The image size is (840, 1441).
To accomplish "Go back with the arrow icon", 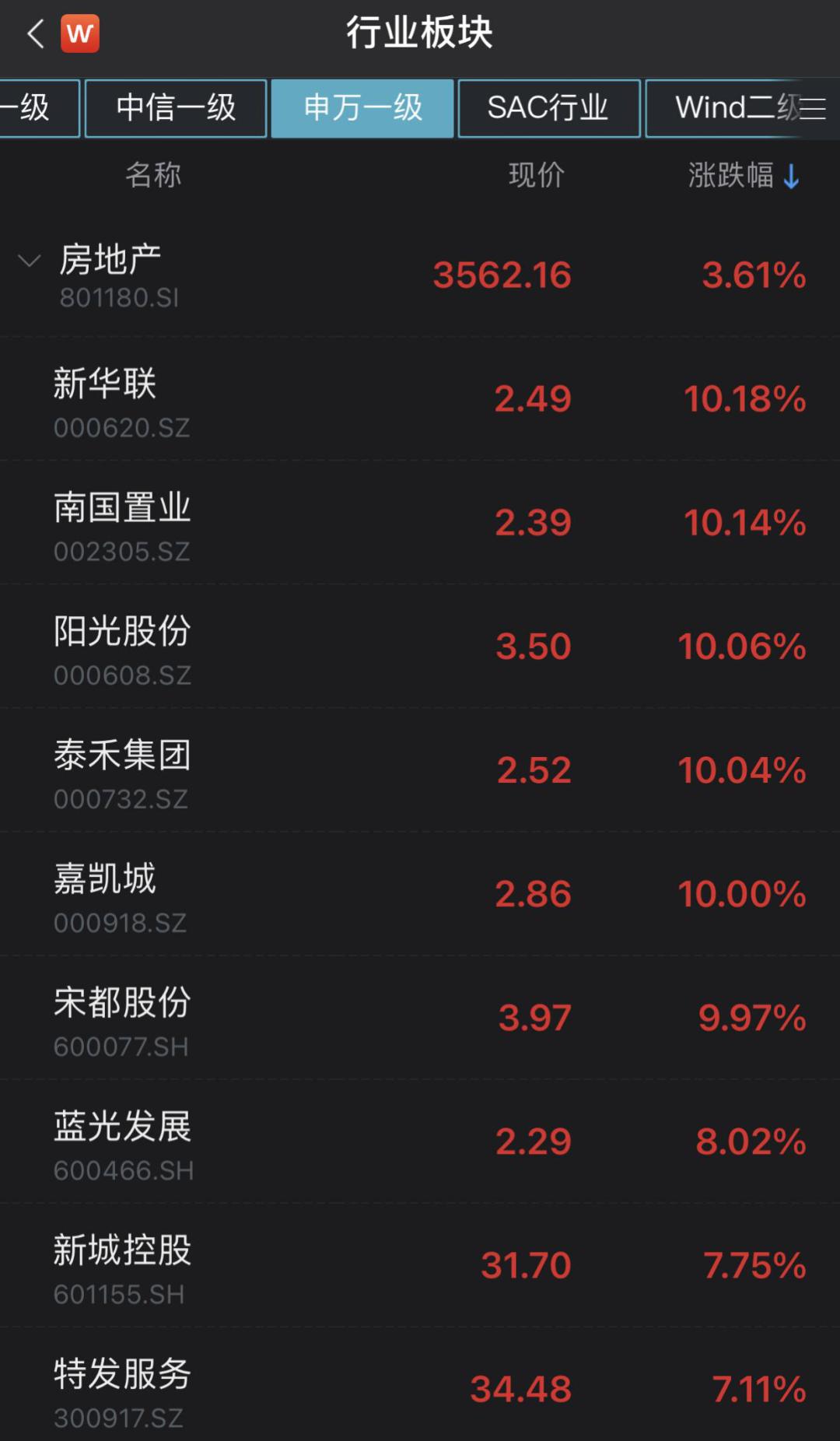I will (x=35, y=34).
